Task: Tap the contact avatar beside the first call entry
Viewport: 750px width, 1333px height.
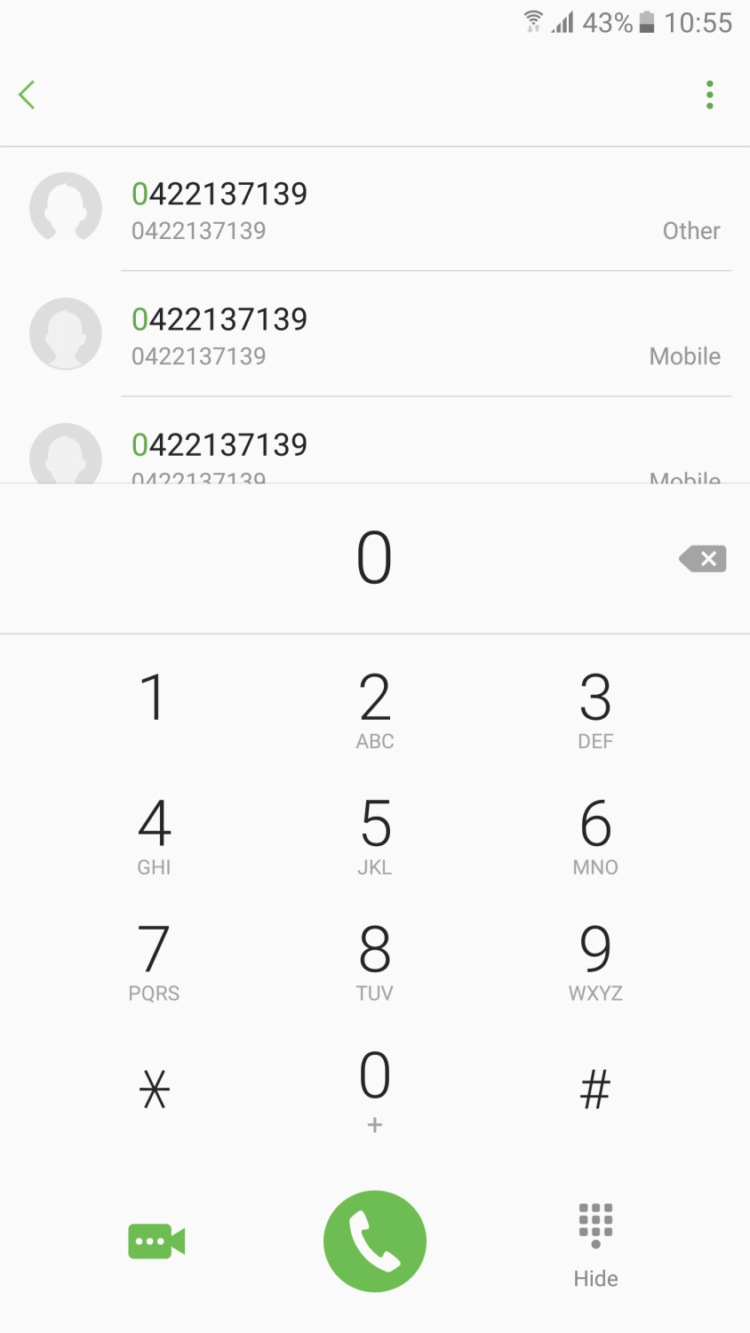Action: click(66, 209)
